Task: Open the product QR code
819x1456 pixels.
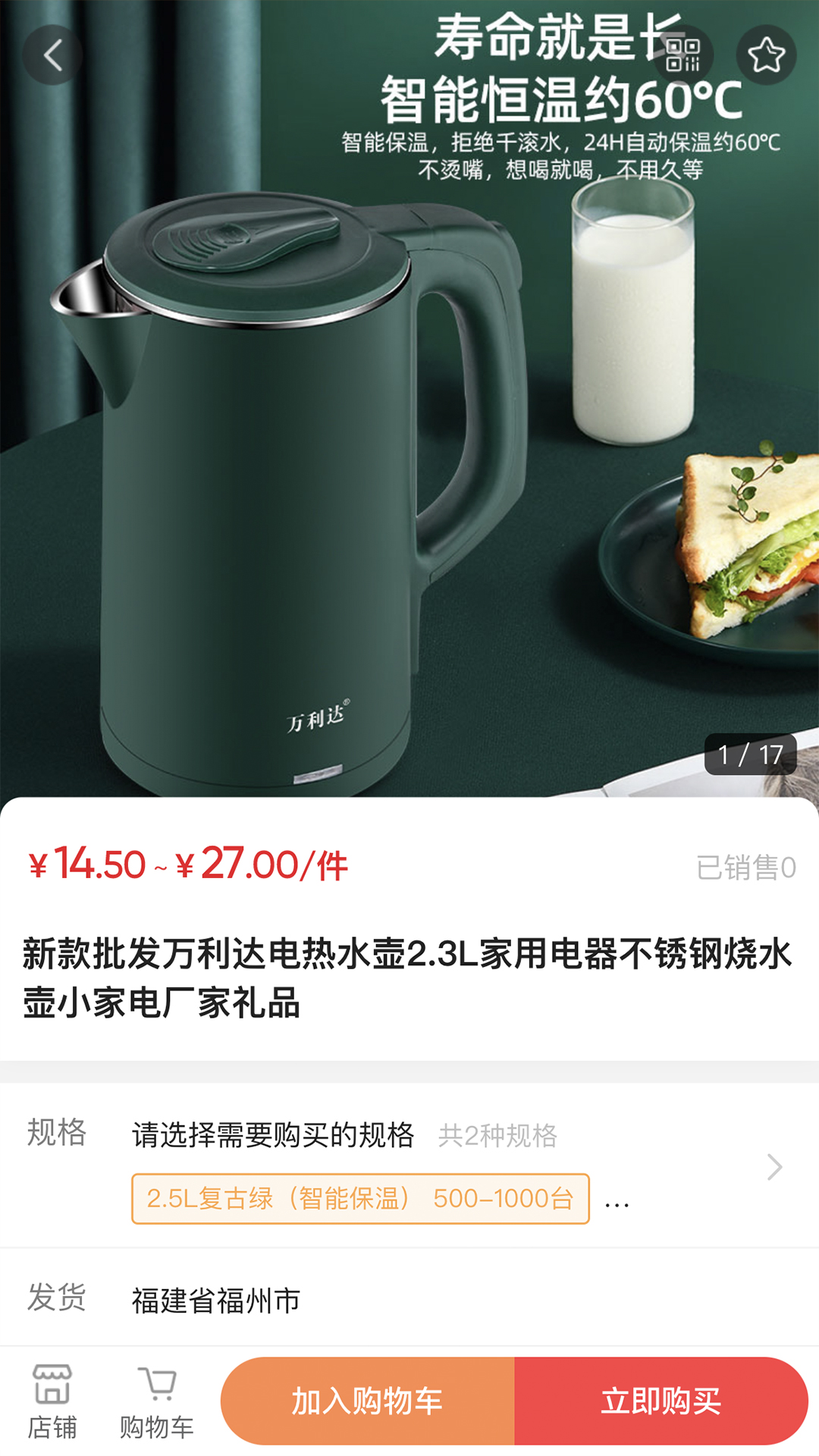Action: [682, 55]
